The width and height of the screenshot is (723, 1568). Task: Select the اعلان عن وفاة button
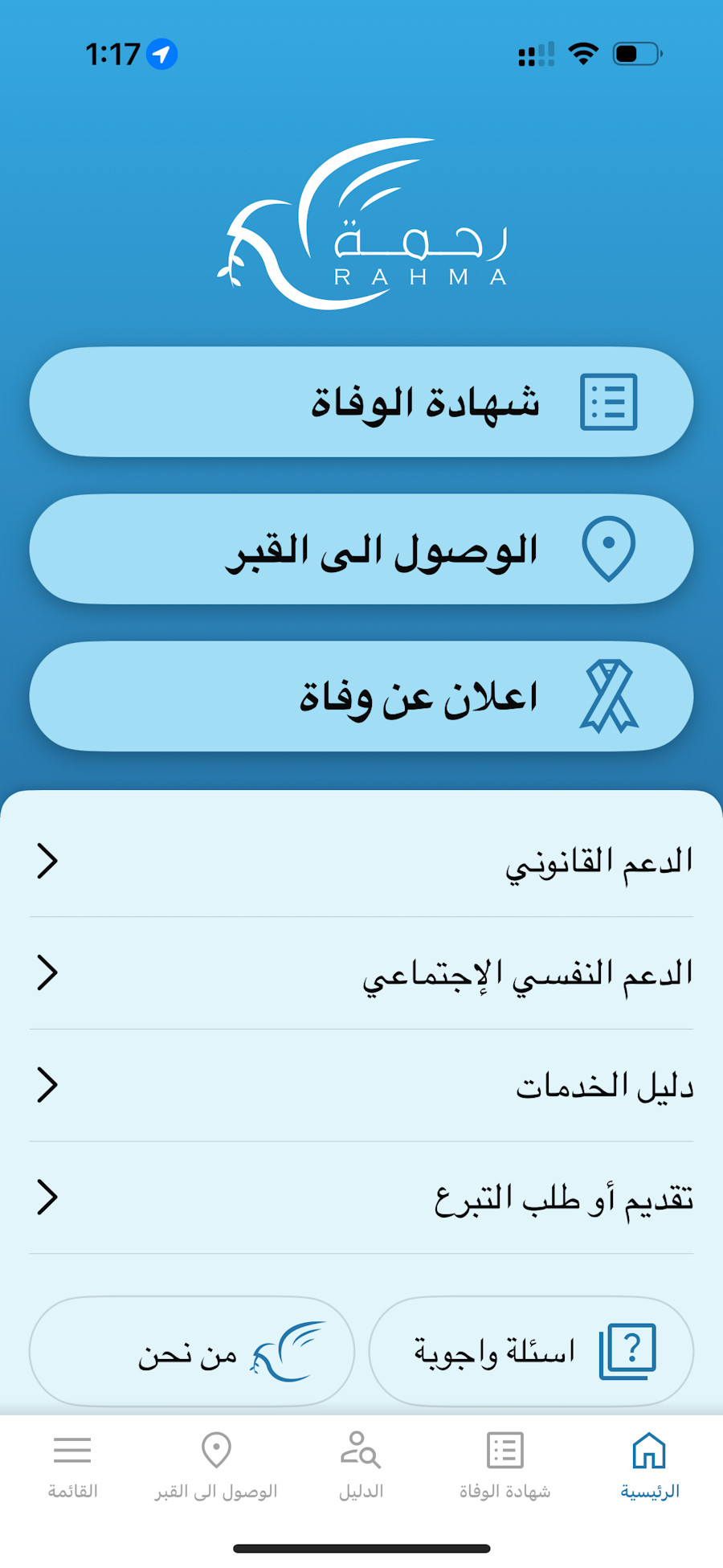coord(361,696)
